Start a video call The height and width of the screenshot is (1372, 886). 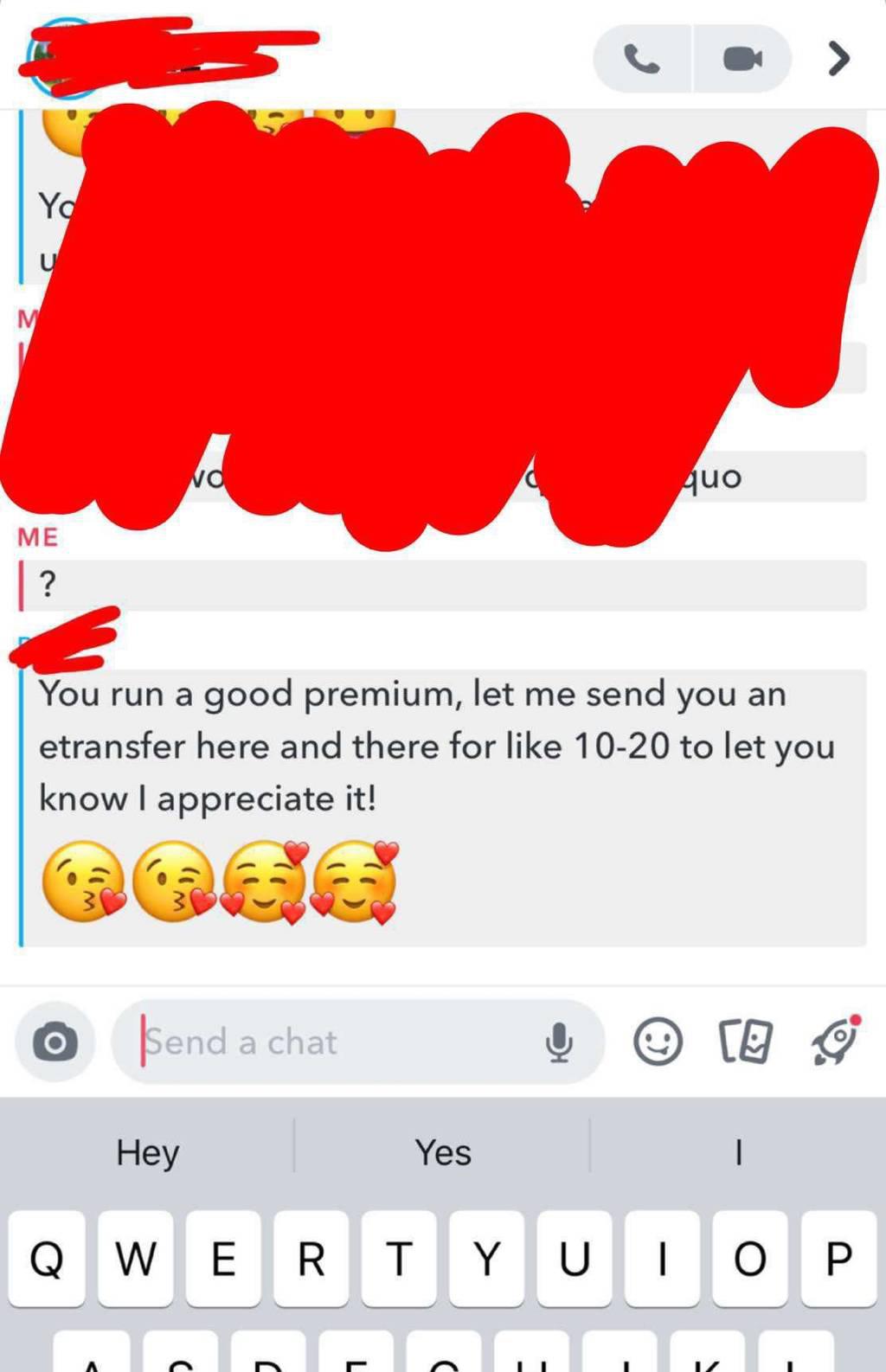(x=742, y=59)
